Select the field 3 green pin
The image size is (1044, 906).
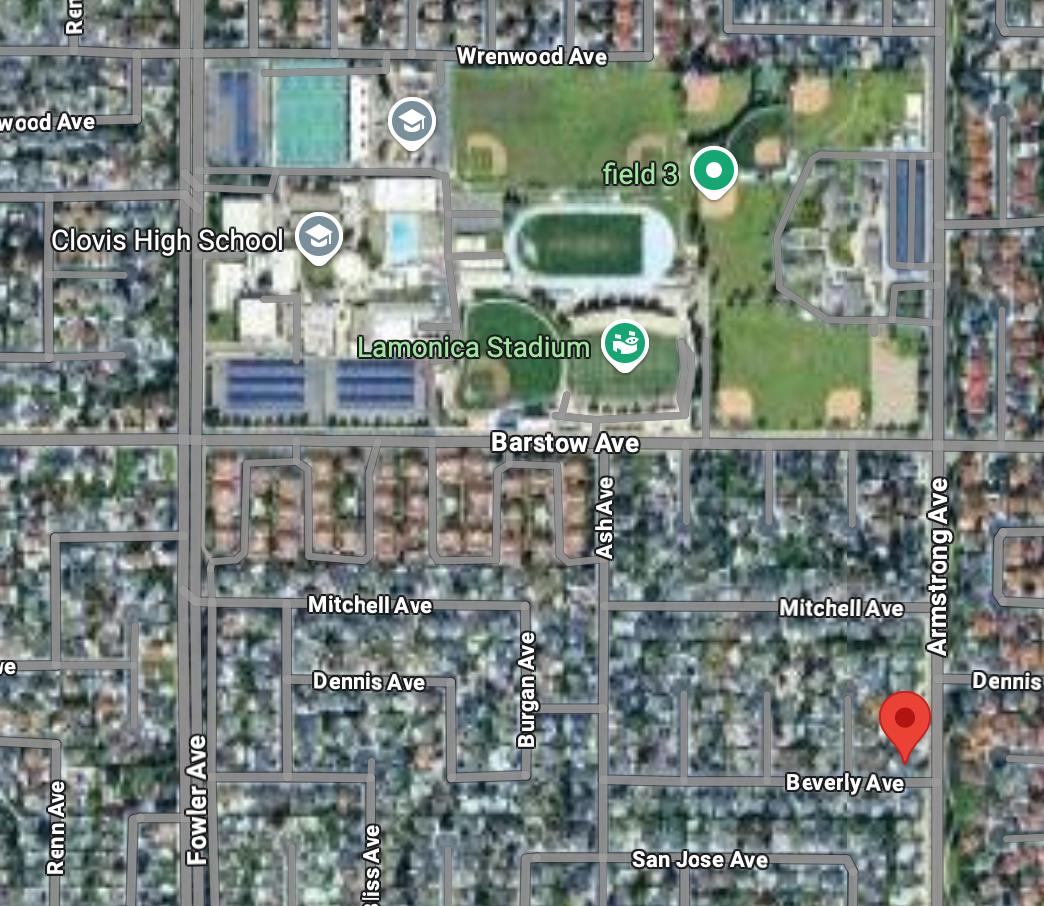click(713, 171)
